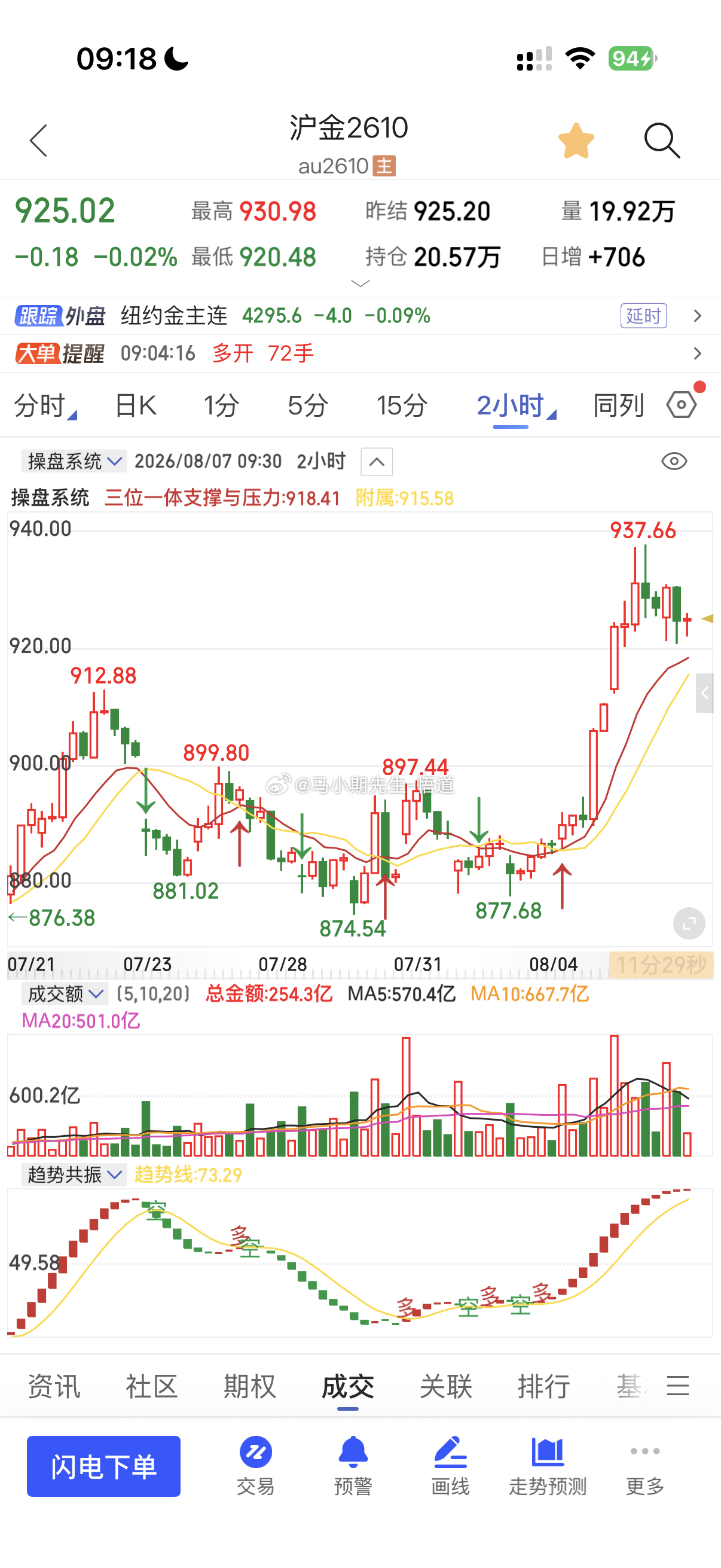Expand the chart to full screen

click(689, 923)
